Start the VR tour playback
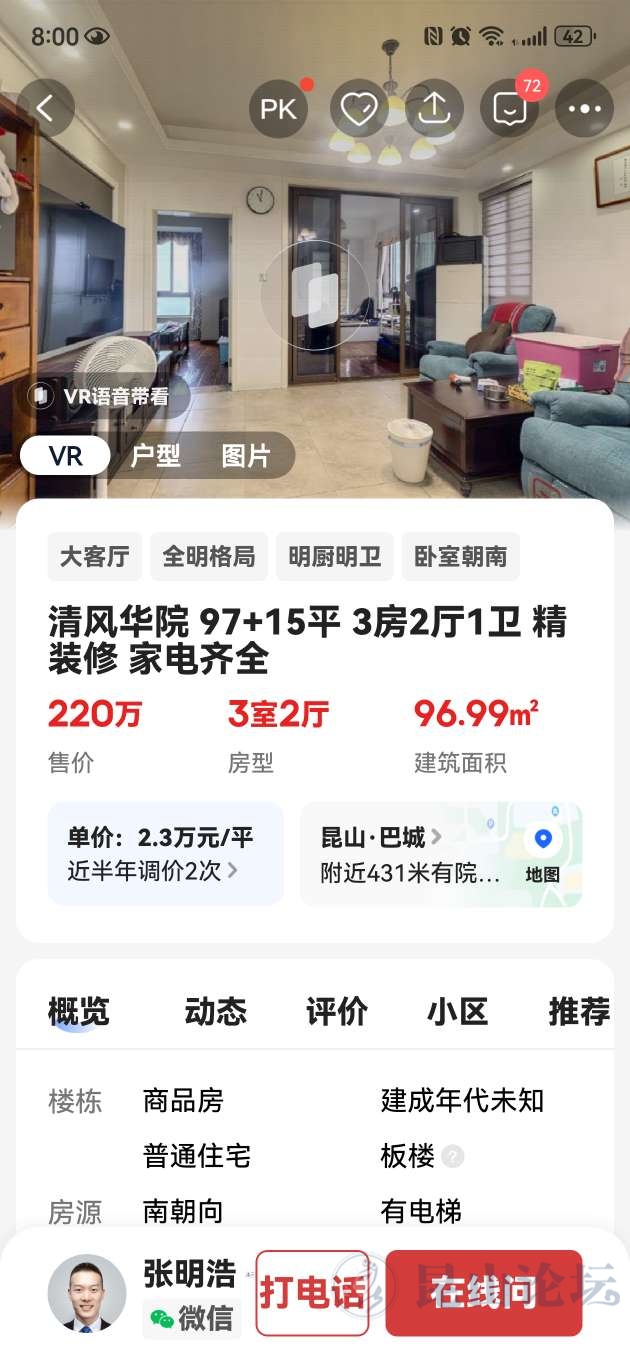This screenshot has width=630, height=1360. [314, 296]
